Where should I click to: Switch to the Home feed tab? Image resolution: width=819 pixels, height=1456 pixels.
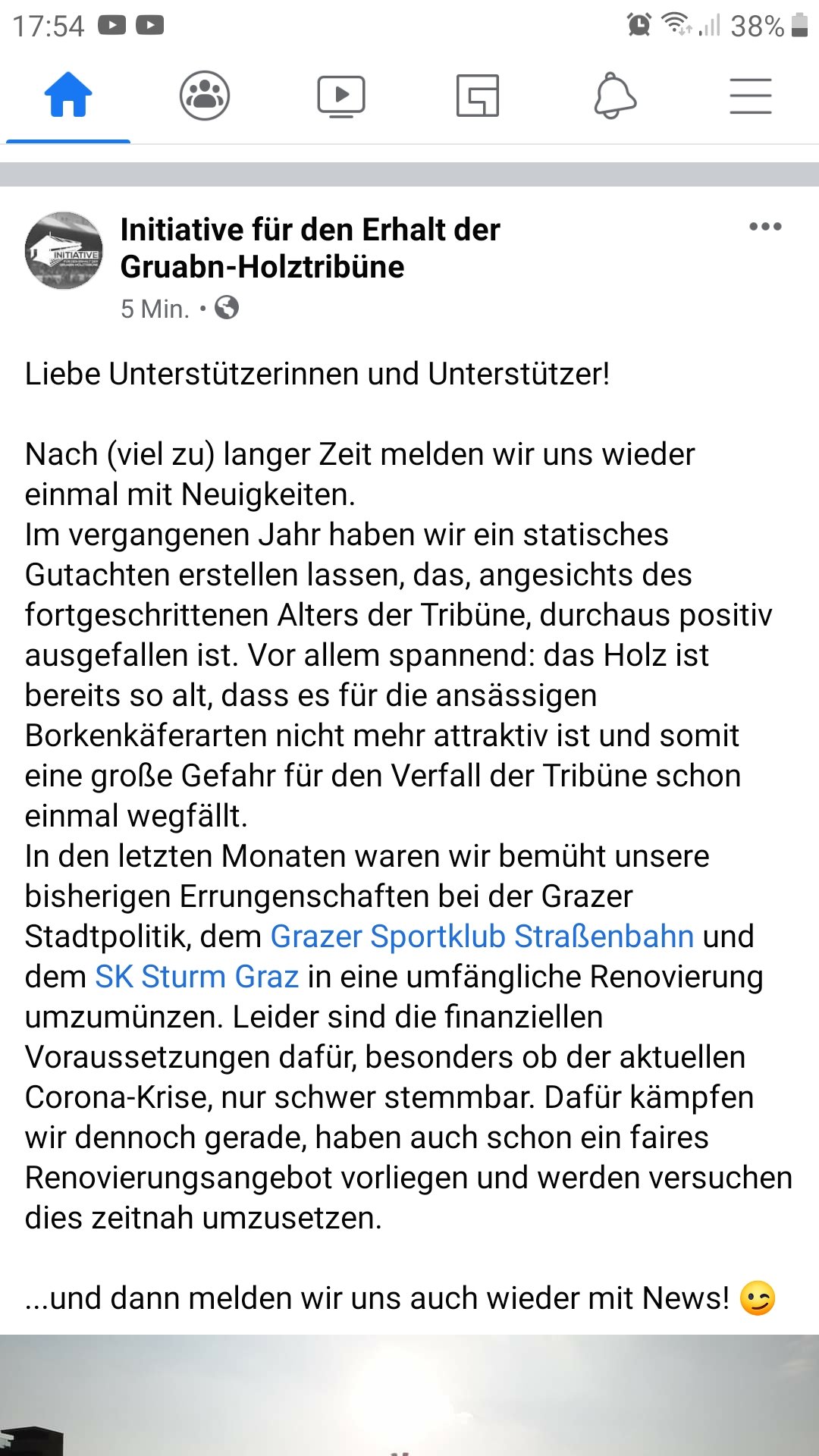pos(68,96)
